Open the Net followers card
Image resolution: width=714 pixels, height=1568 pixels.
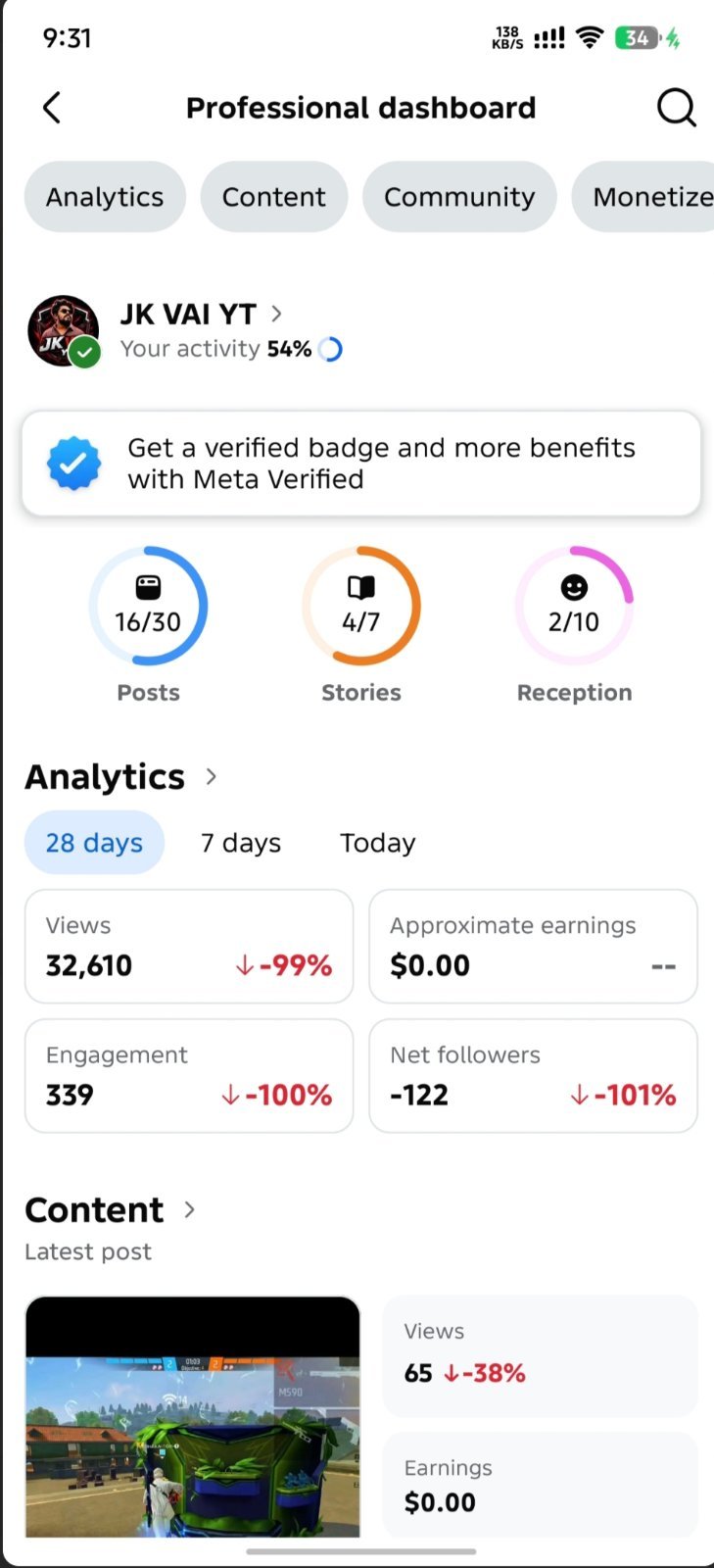533,1076
